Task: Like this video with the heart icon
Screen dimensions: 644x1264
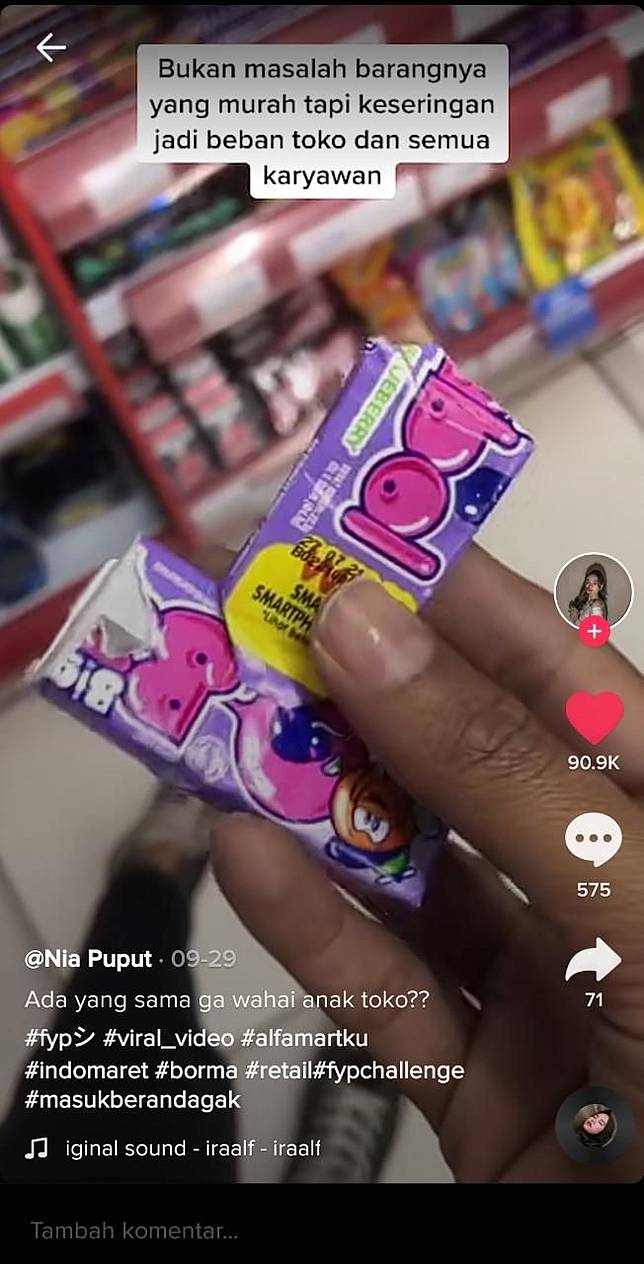Action: (593, 718)
